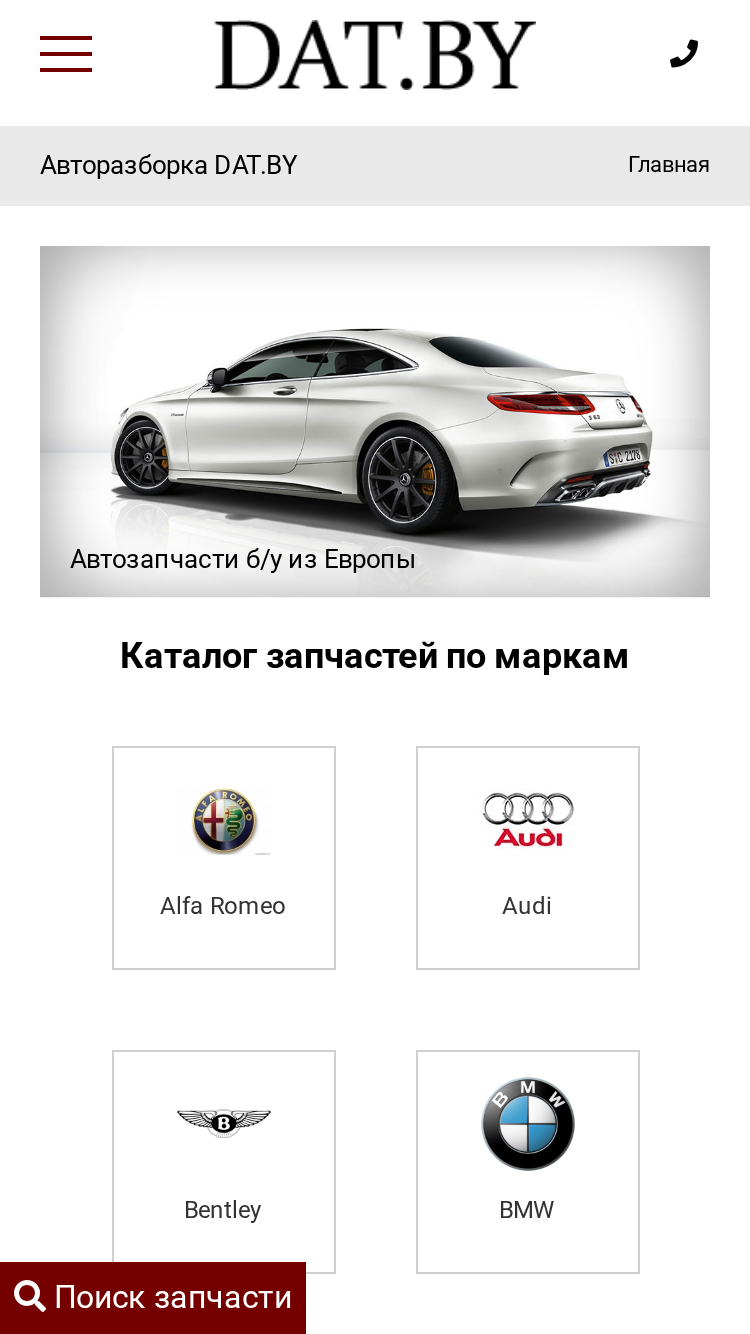
Task: Tap the DAT.BY logo to go home
Action: (375, 55)
